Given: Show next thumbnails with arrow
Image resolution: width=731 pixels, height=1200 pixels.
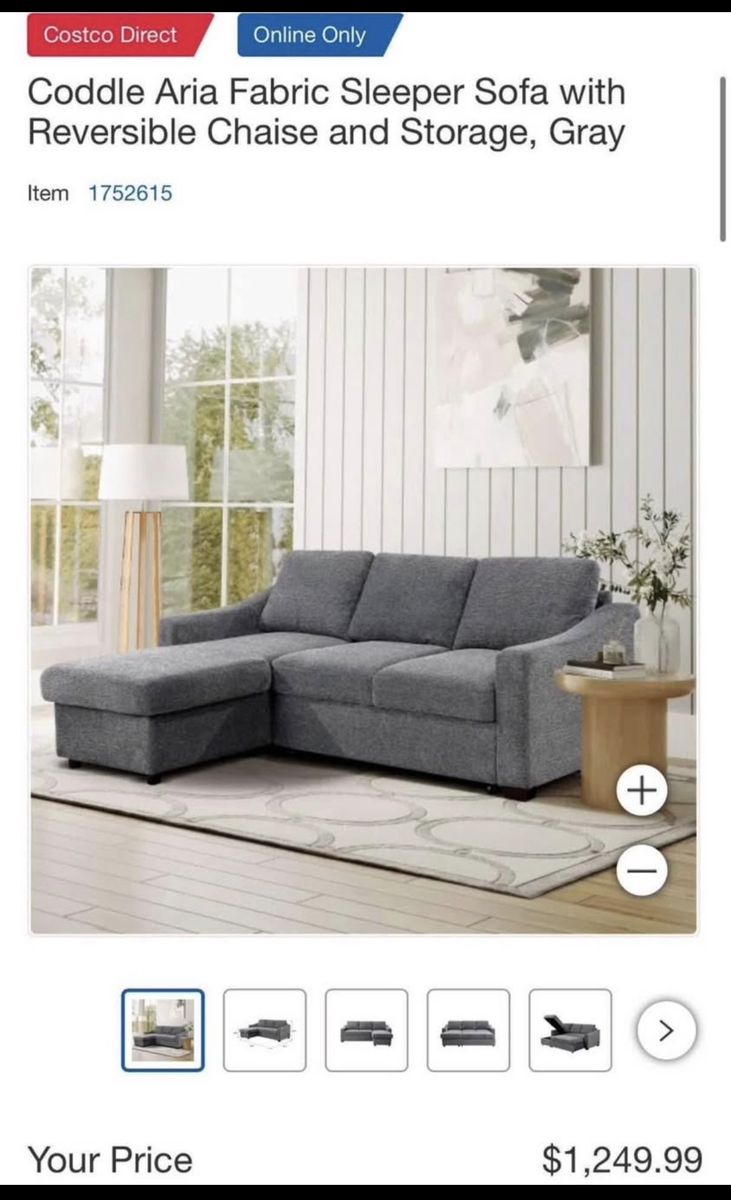Looking at the screenshot, I should click(x=666, y=1030).
